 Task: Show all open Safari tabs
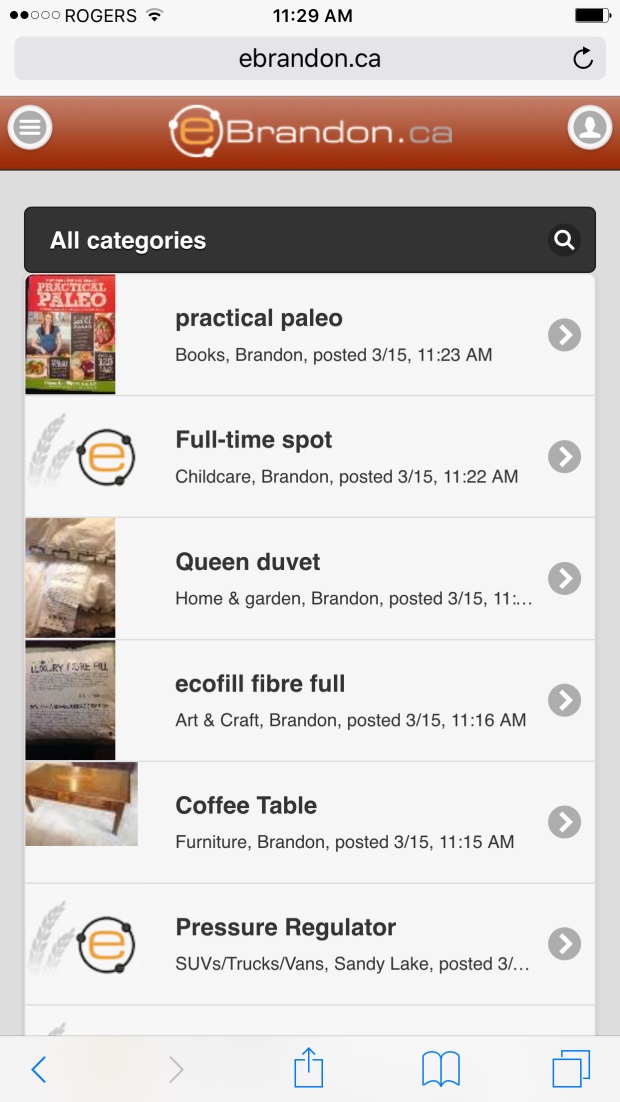(571, 1069)
